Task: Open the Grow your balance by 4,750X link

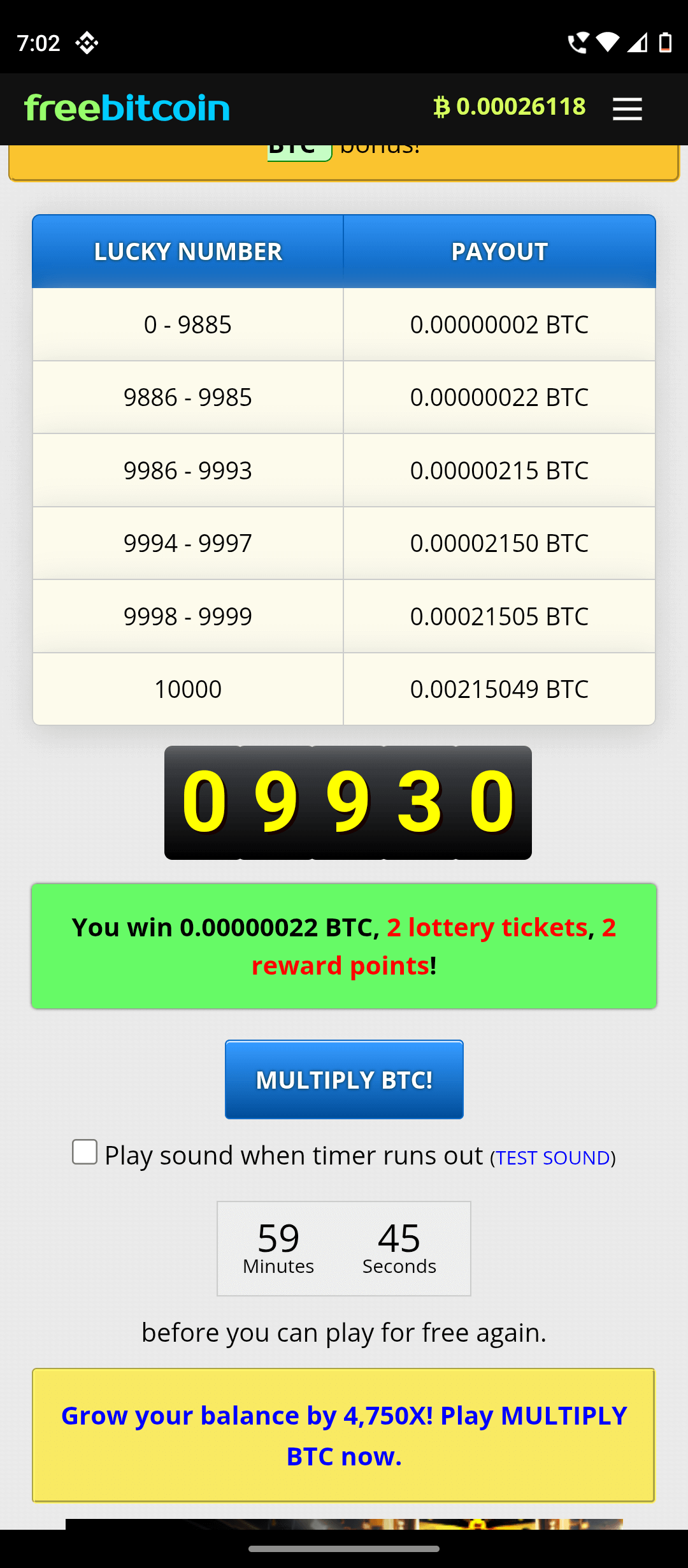Action: tap(344, 1435)
